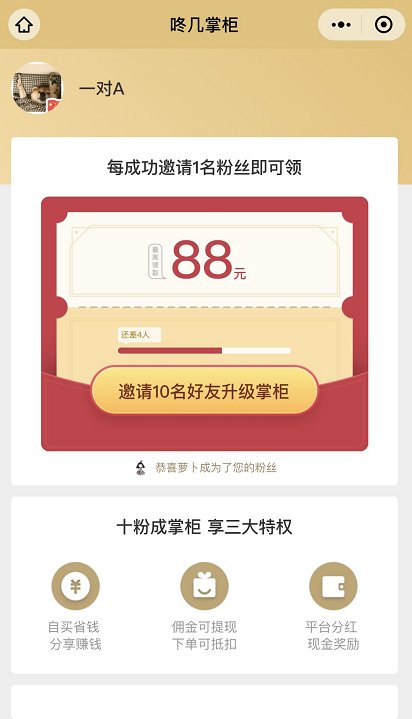
Task: Go to the mini program home icon
Action: coord(24,24)
